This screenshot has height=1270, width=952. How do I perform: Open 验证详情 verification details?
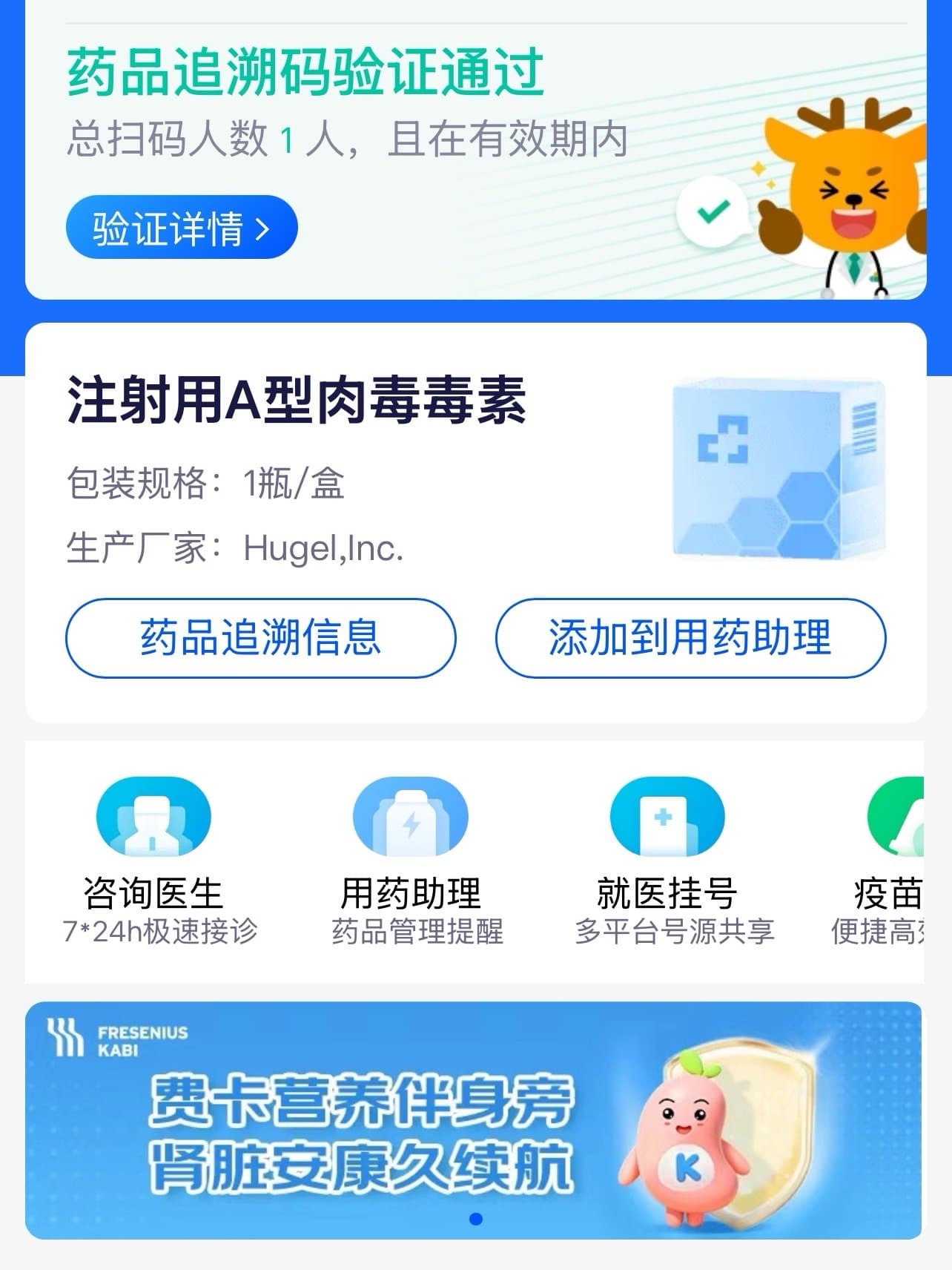pos(181,228)
